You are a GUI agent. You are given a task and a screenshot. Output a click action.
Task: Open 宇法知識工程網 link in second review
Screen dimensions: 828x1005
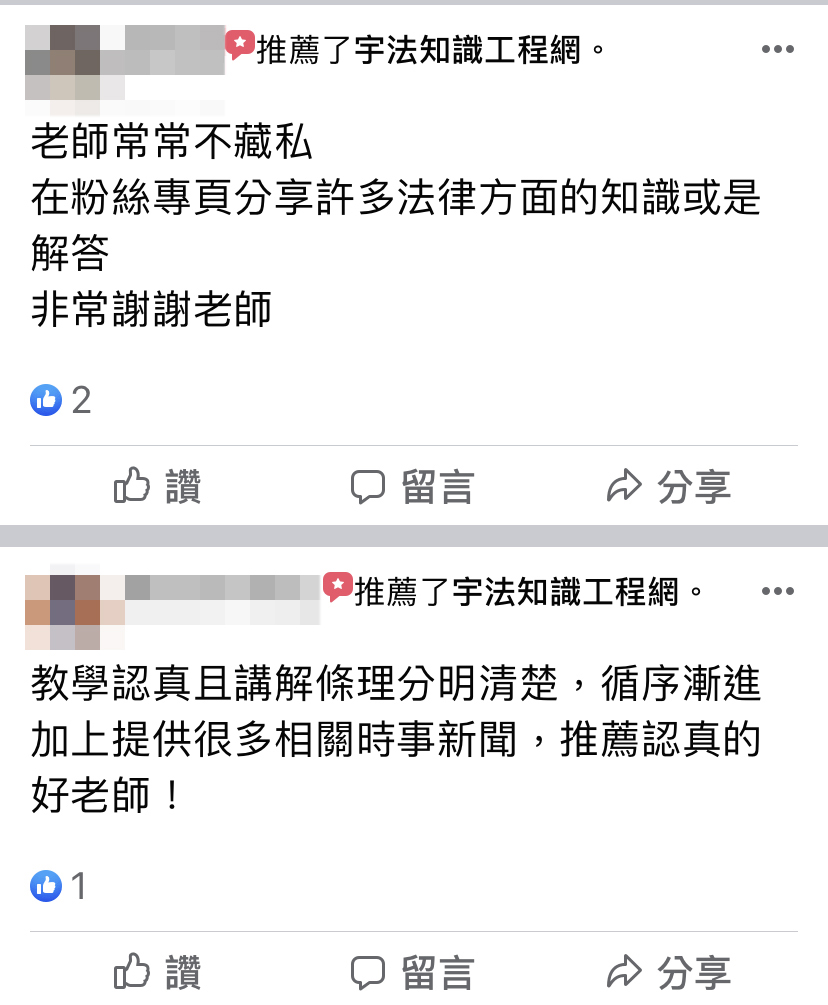pyautogui.click(x=565, y=592)
